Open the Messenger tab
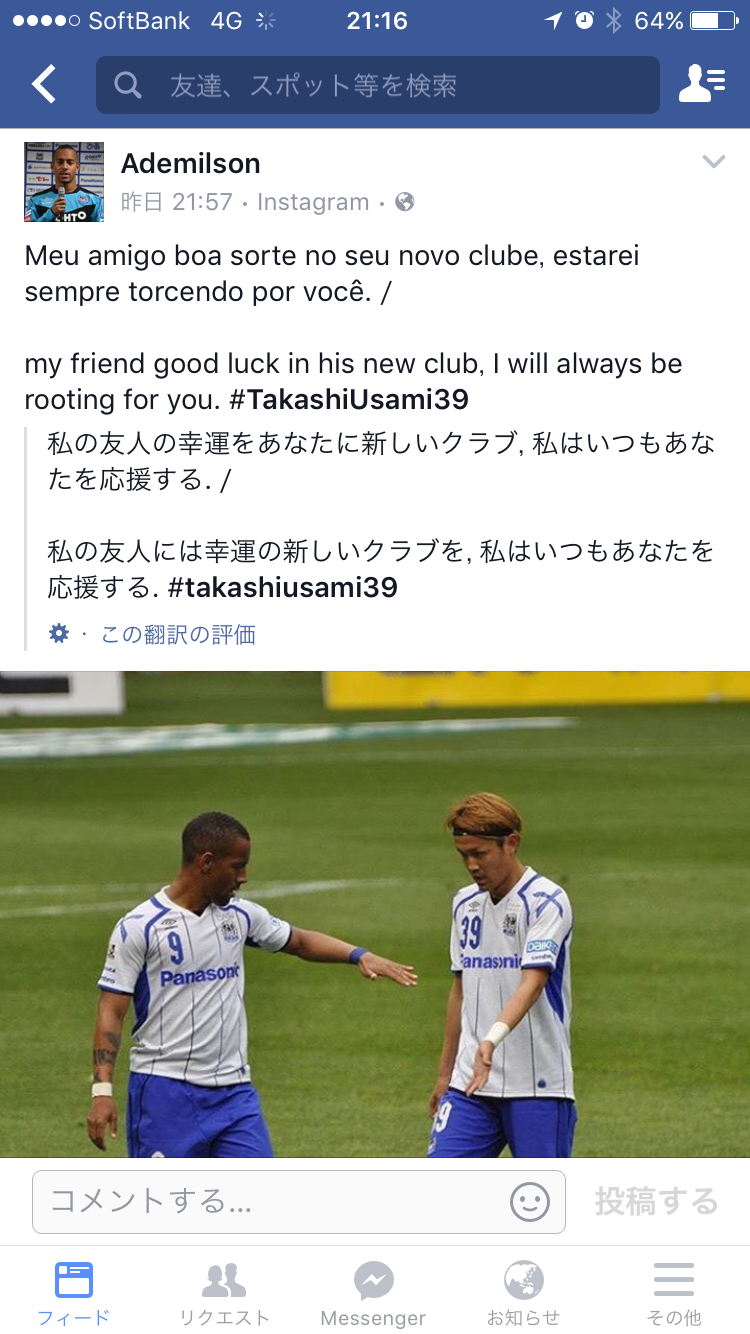The height and width of the screenshot is (1334, 750). pos(373,1291)
